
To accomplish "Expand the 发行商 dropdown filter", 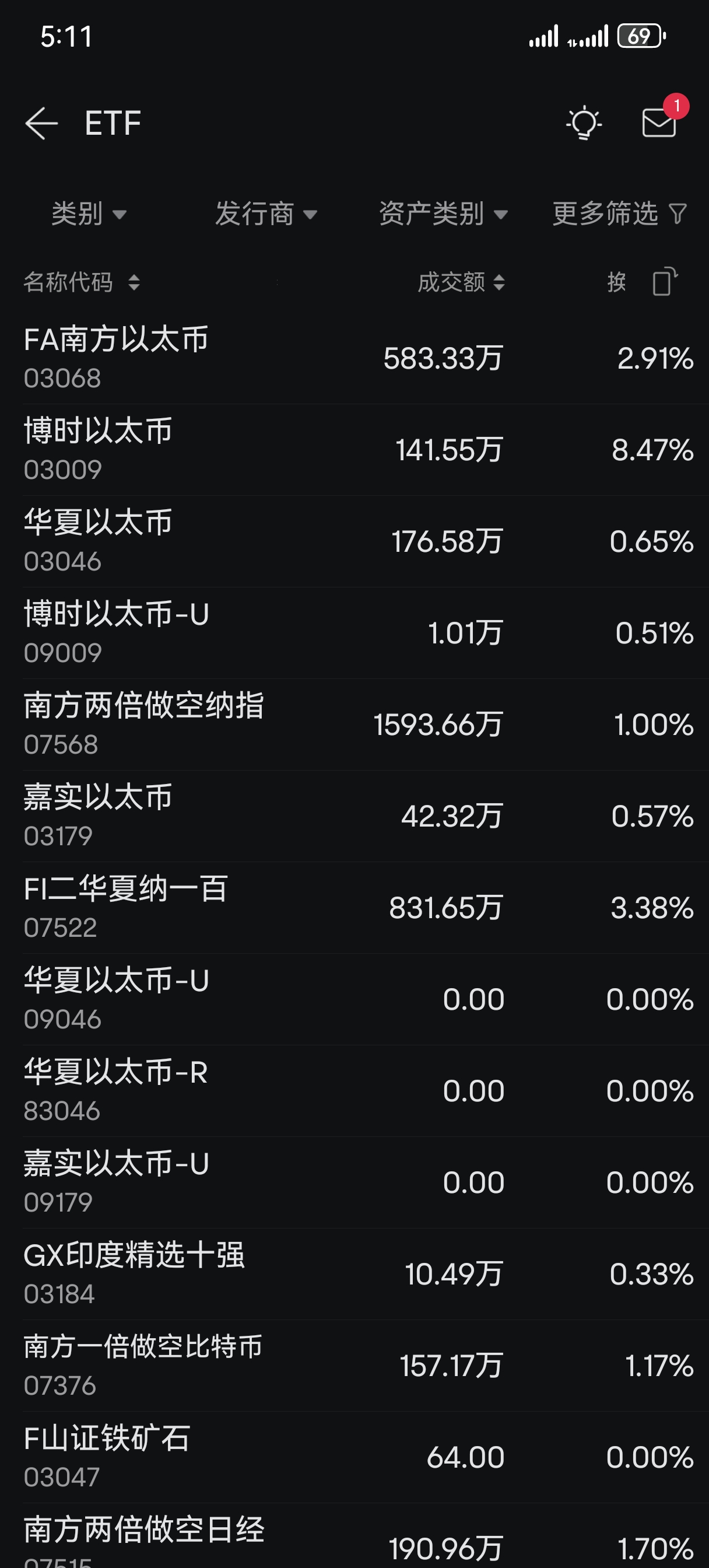I will pos(266,213).
